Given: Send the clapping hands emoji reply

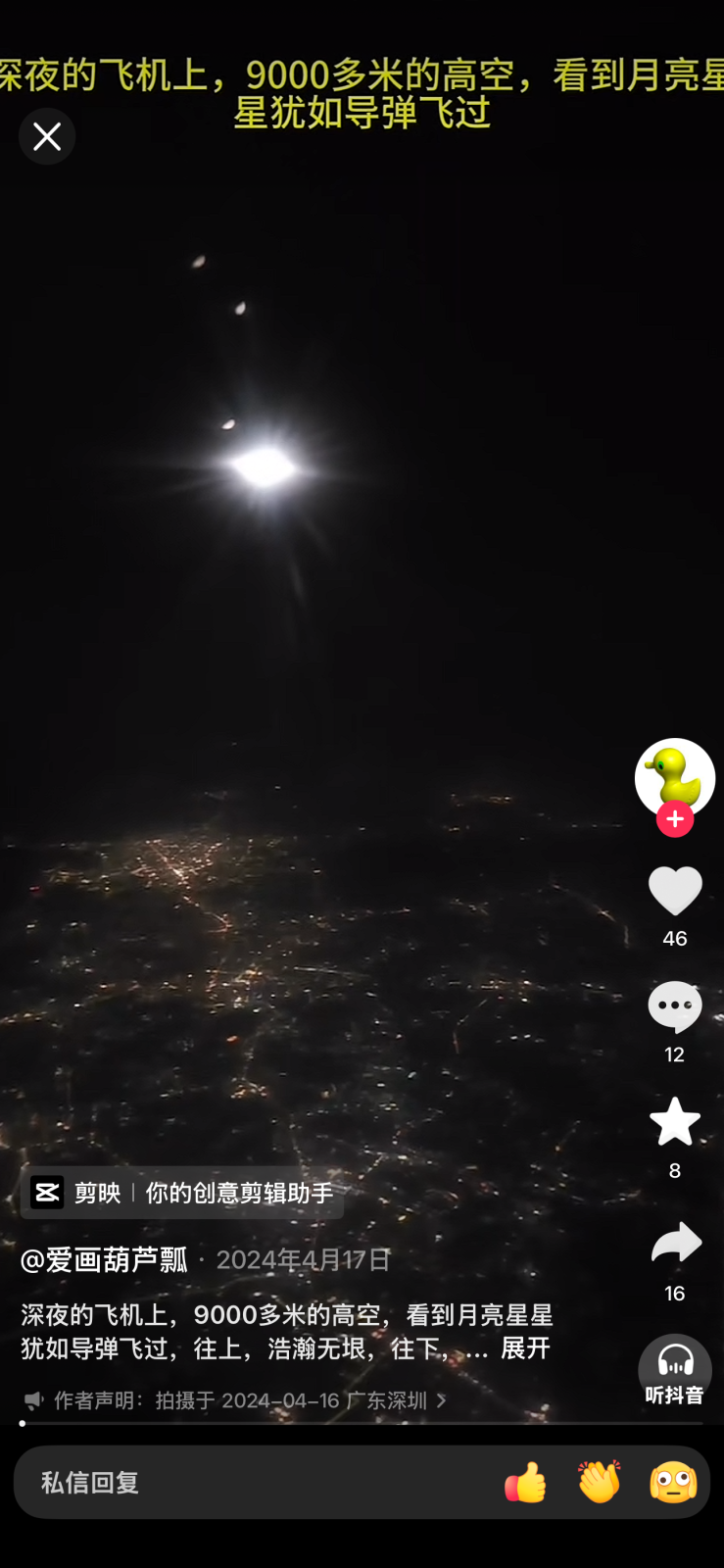Looking at the screenshot, I should click(599, 1483).
